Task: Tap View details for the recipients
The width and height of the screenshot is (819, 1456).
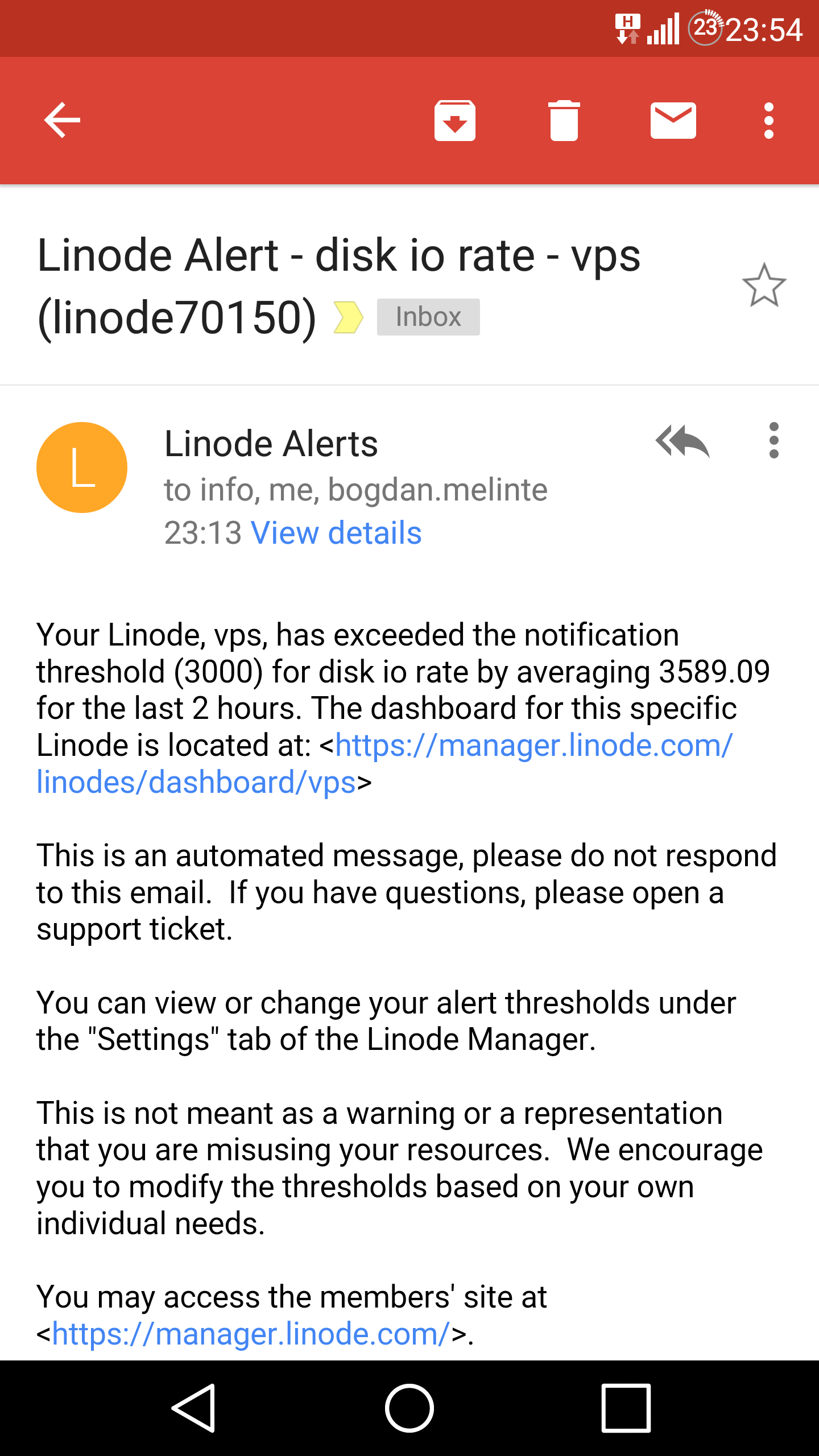Action: 336,533
